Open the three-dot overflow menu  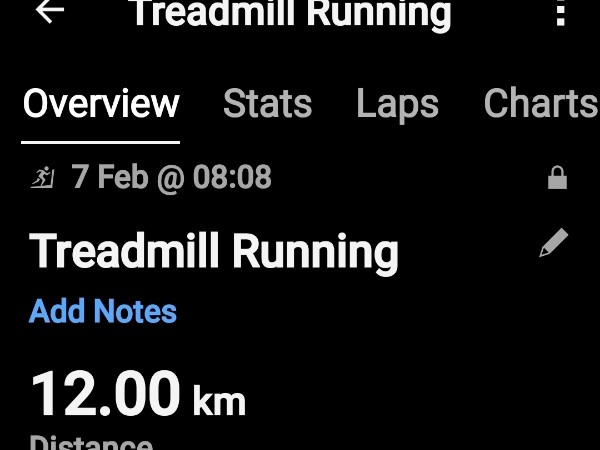click(x=559, y=12)
